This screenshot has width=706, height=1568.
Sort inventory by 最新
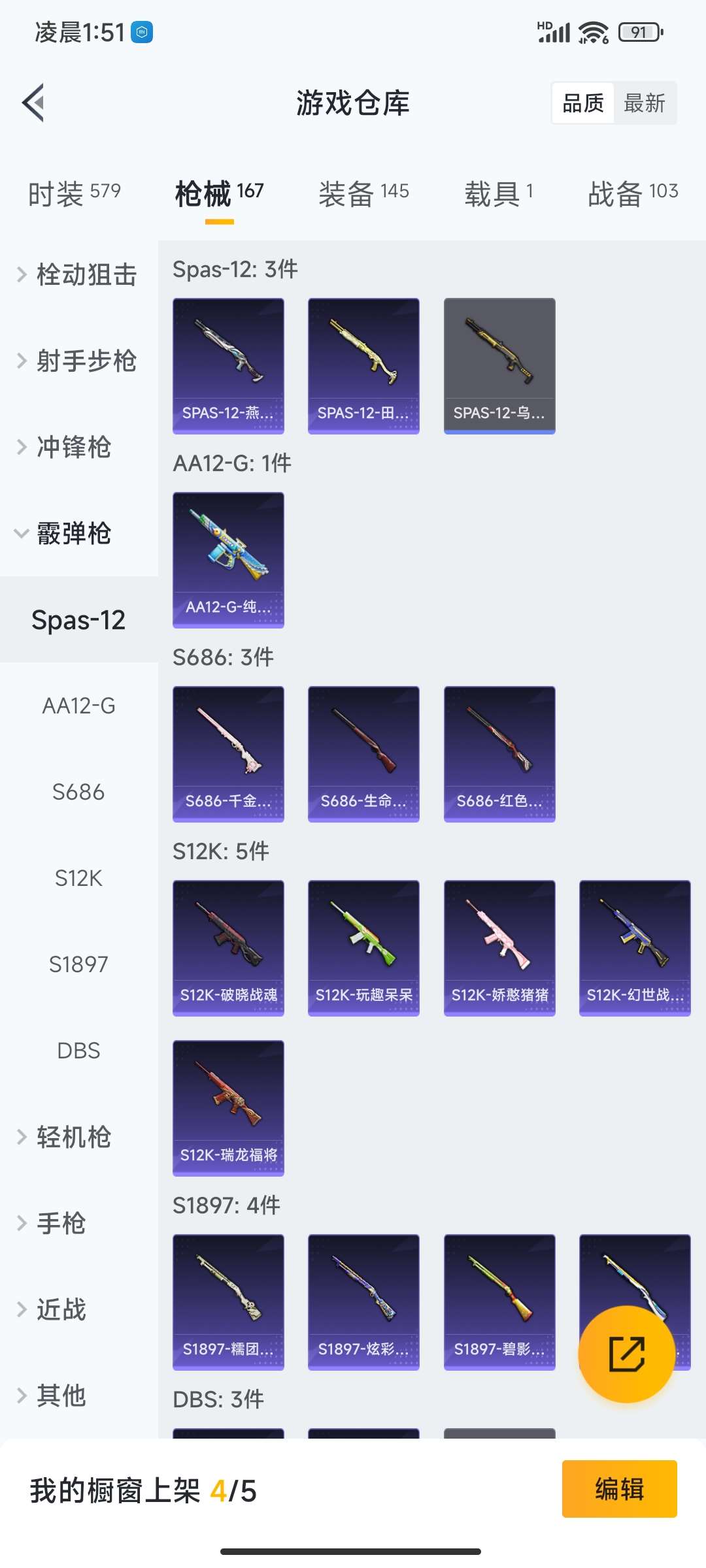point(644,103)
